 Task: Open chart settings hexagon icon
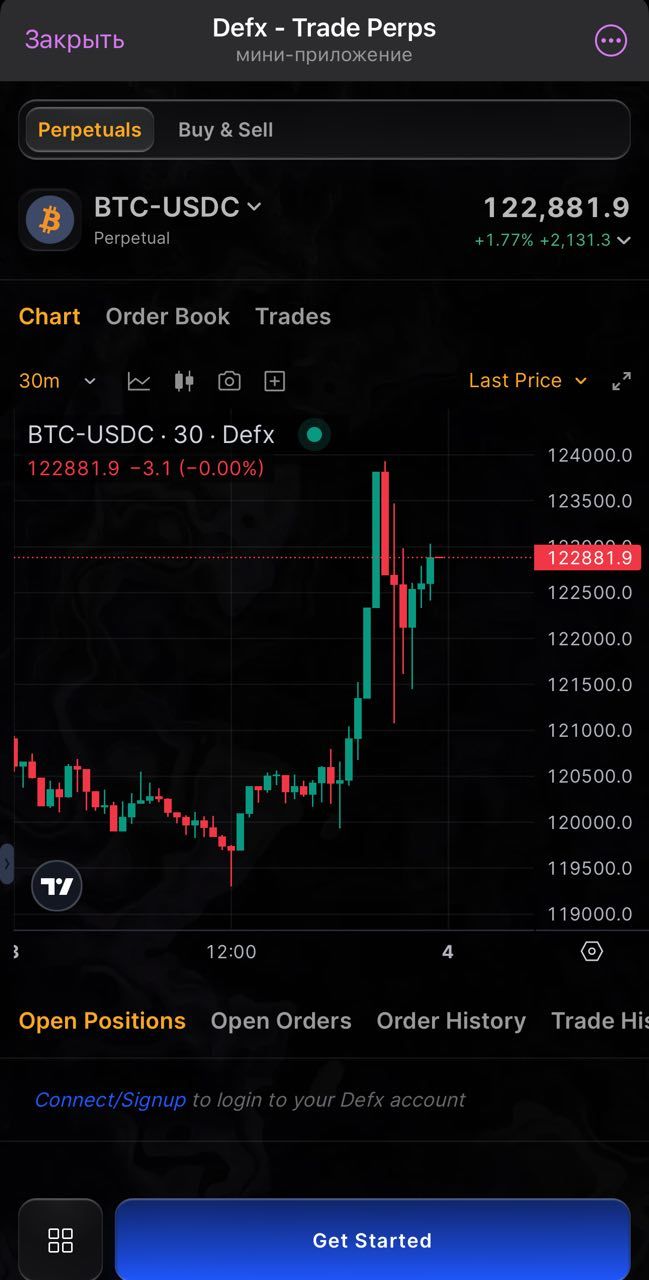coord(592,951)
